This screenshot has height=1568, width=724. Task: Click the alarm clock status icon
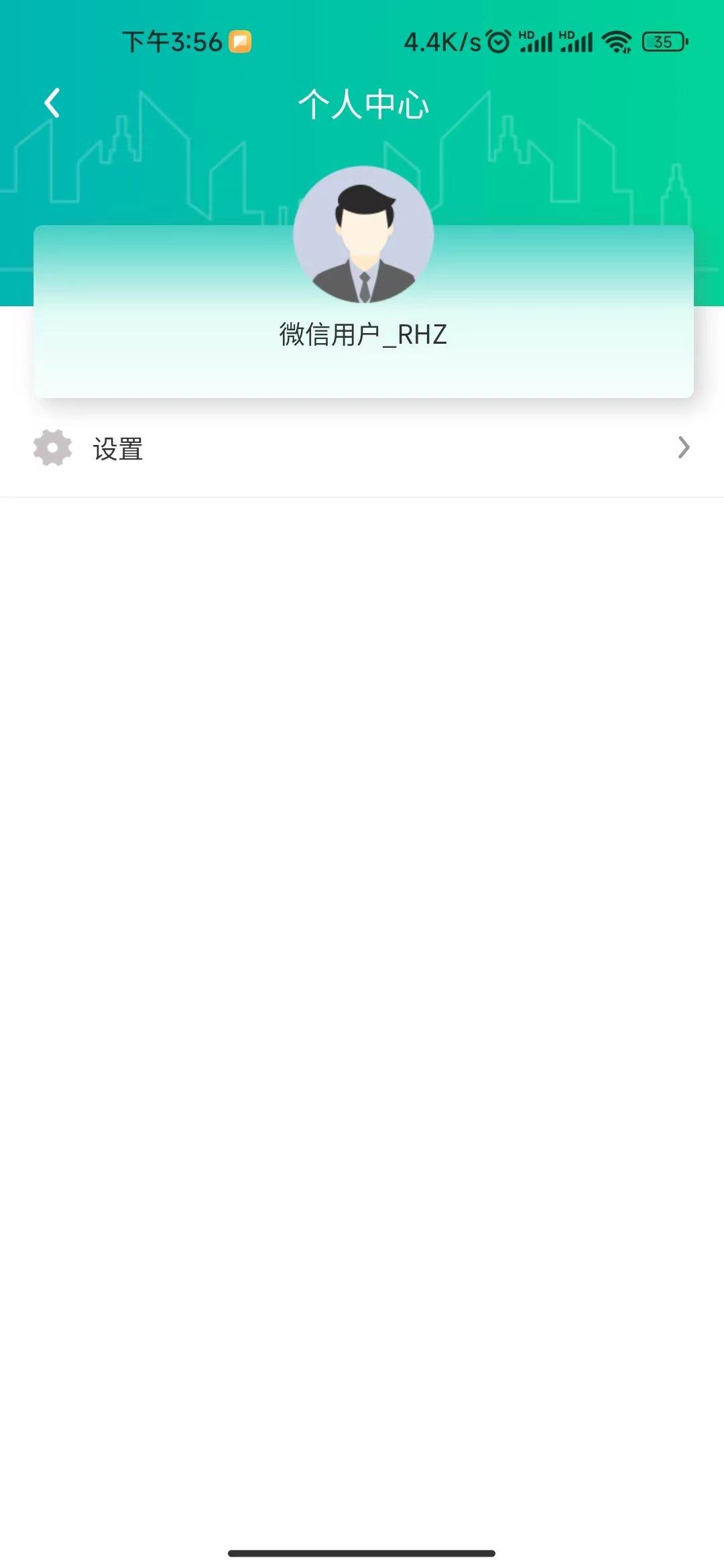[497, 42]
